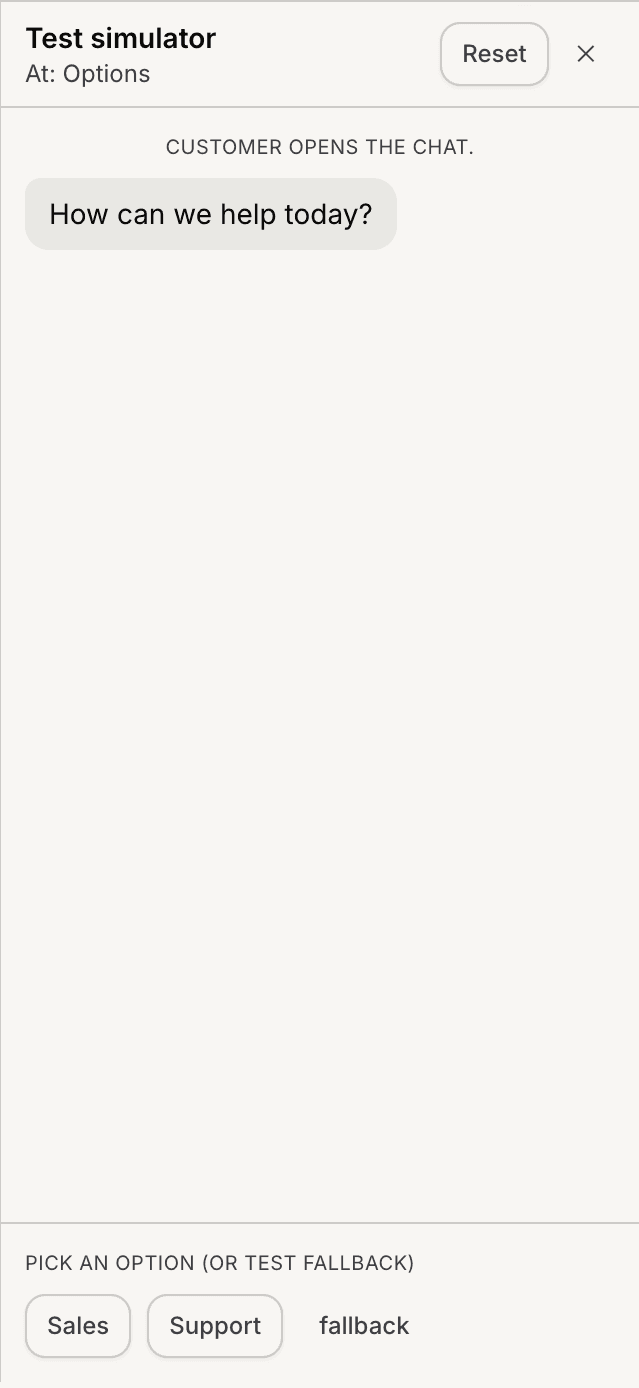This screenshot has width=639, height=1388.
Task: Reset the test simulator
Action: click(494, 54)
